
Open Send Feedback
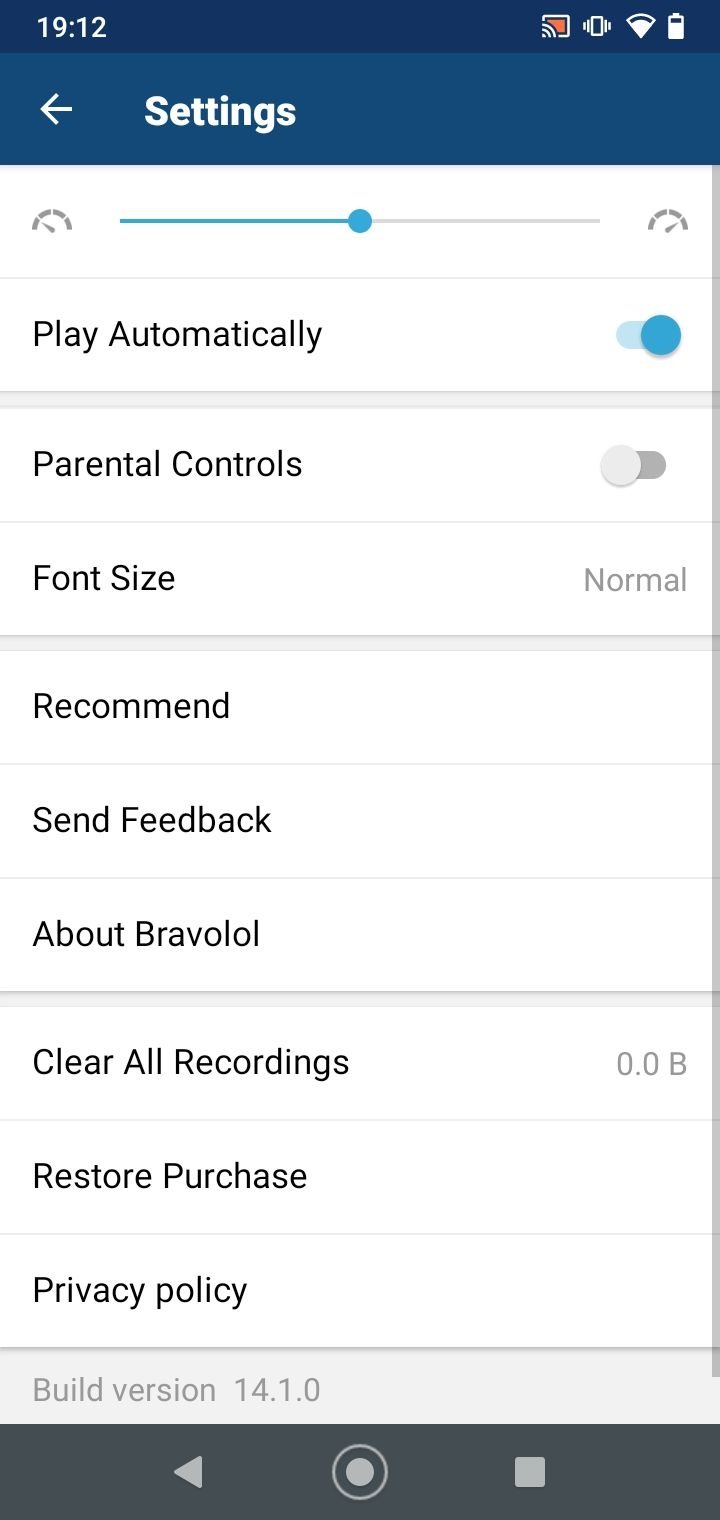click(x=360, y=821)
